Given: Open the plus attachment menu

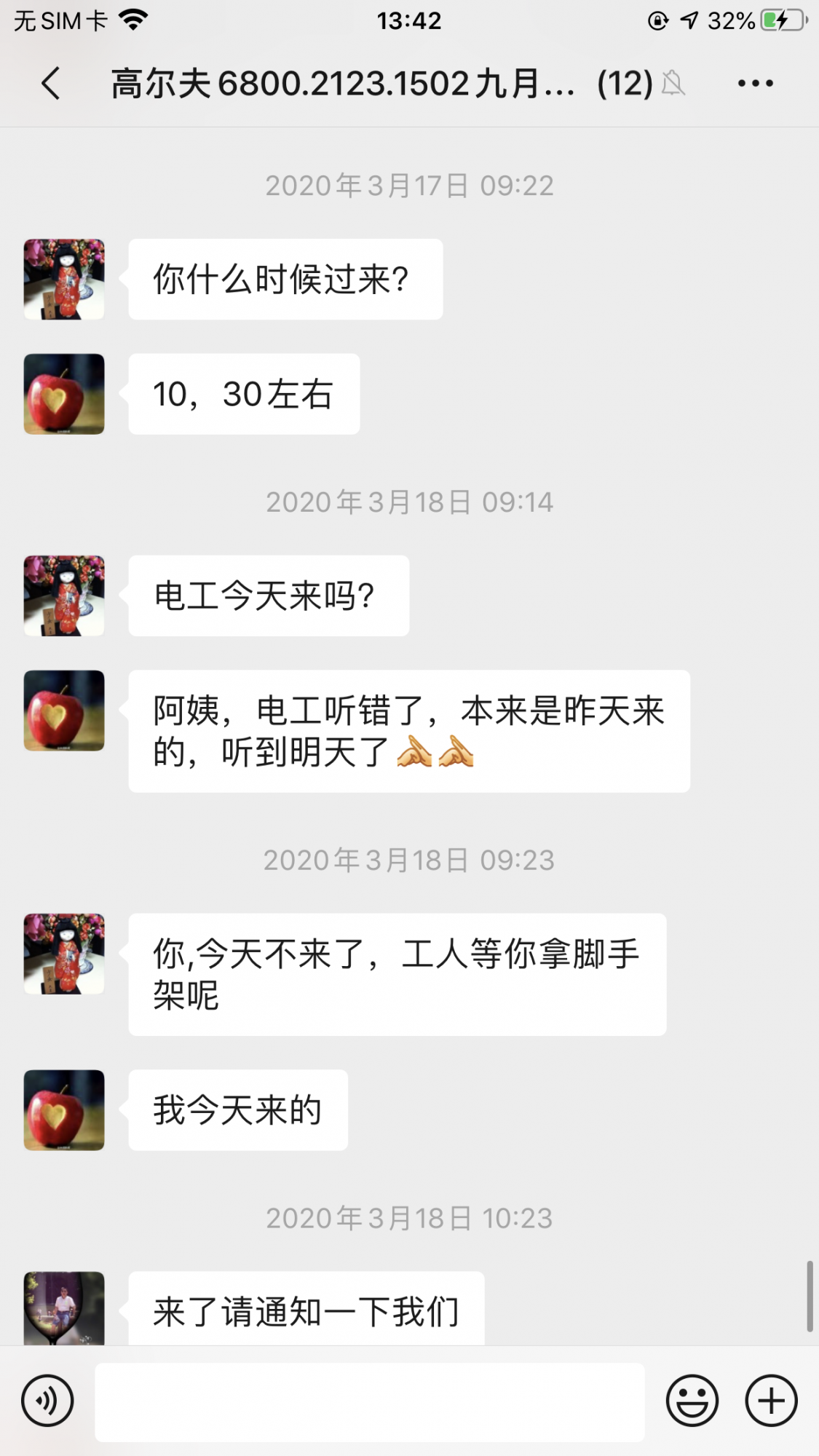Looking at the screenshot, I should [x=771, y=1400].
